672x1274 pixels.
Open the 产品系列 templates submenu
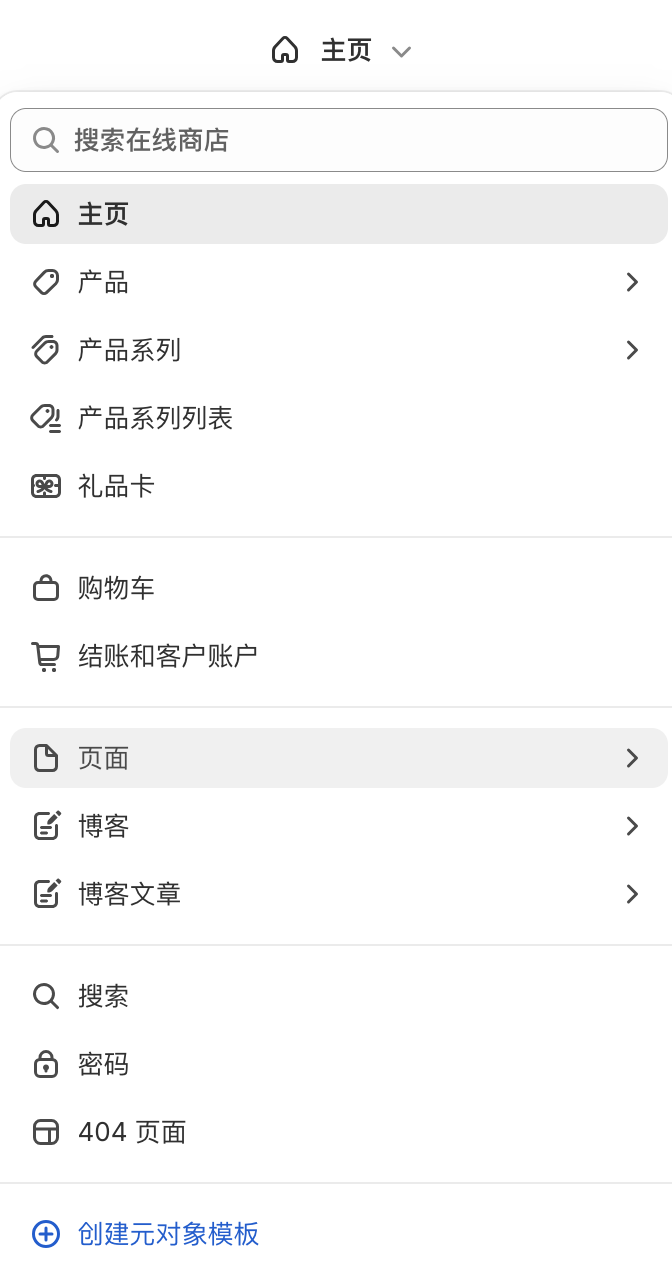coord(339,350)
